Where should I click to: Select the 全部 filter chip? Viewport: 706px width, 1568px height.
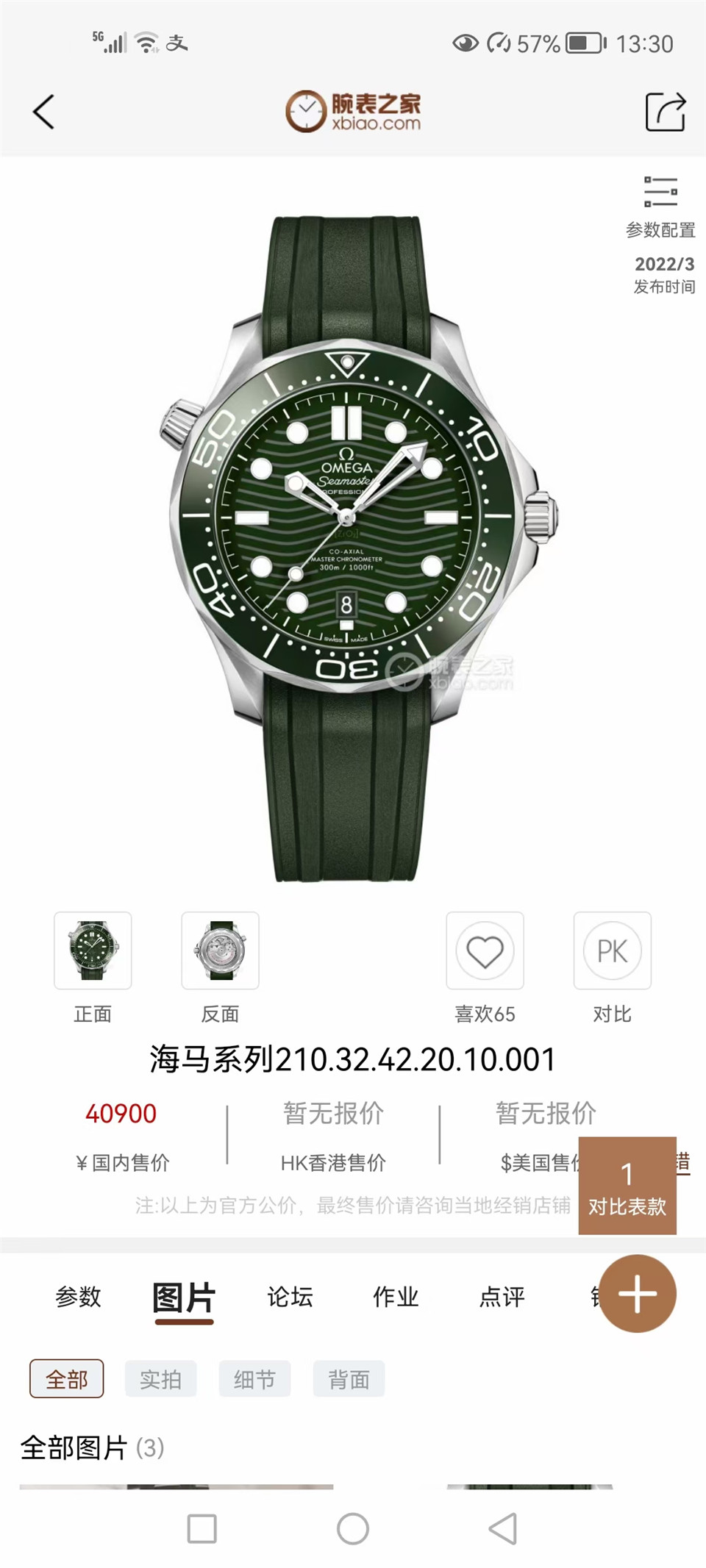click(66, 1379)
